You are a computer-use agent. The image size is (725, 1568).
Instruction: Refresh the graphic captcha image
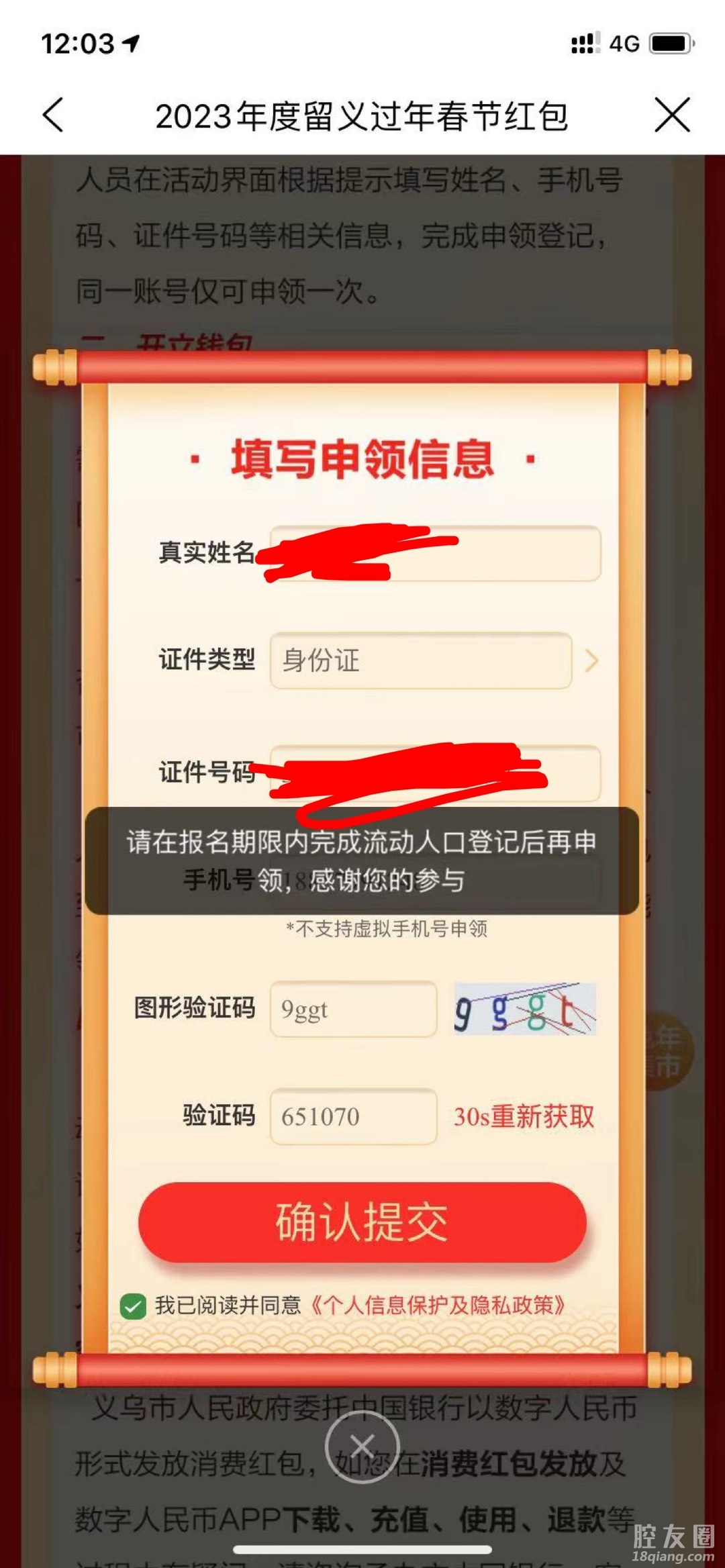tap(525, 1009)
